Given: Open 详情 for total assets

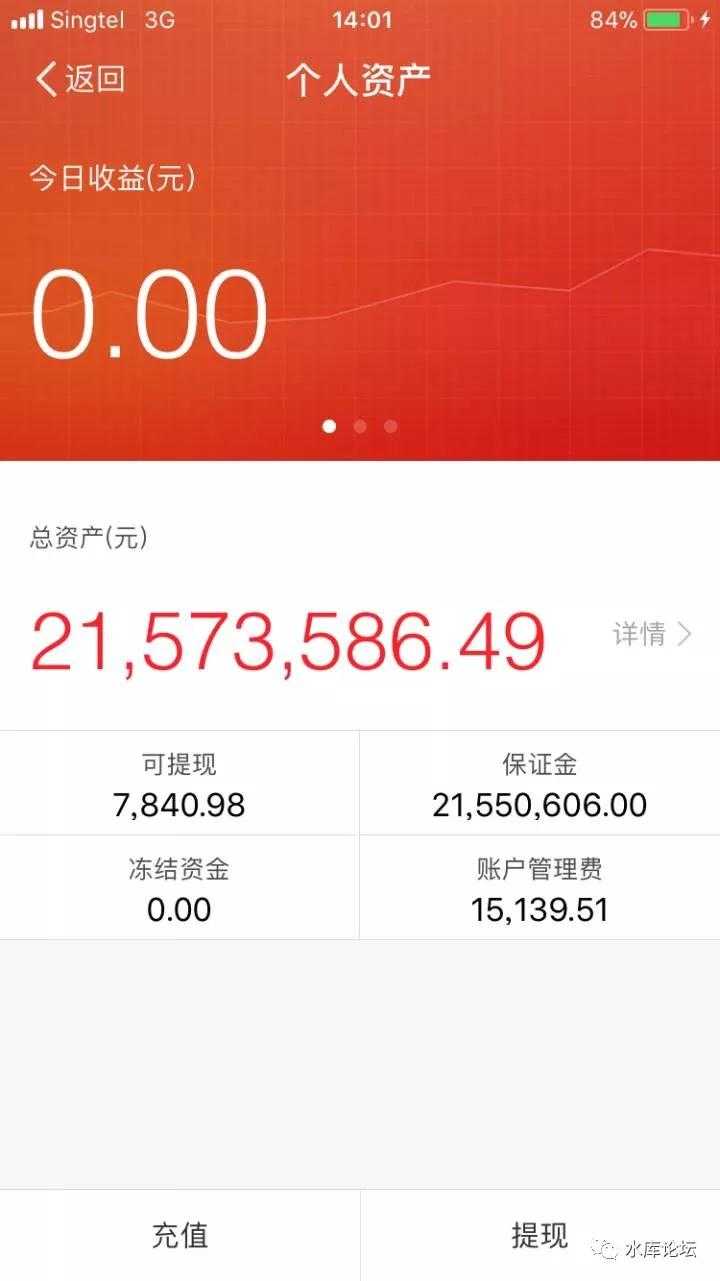Looking at the screenshot, I should point(652,634).
